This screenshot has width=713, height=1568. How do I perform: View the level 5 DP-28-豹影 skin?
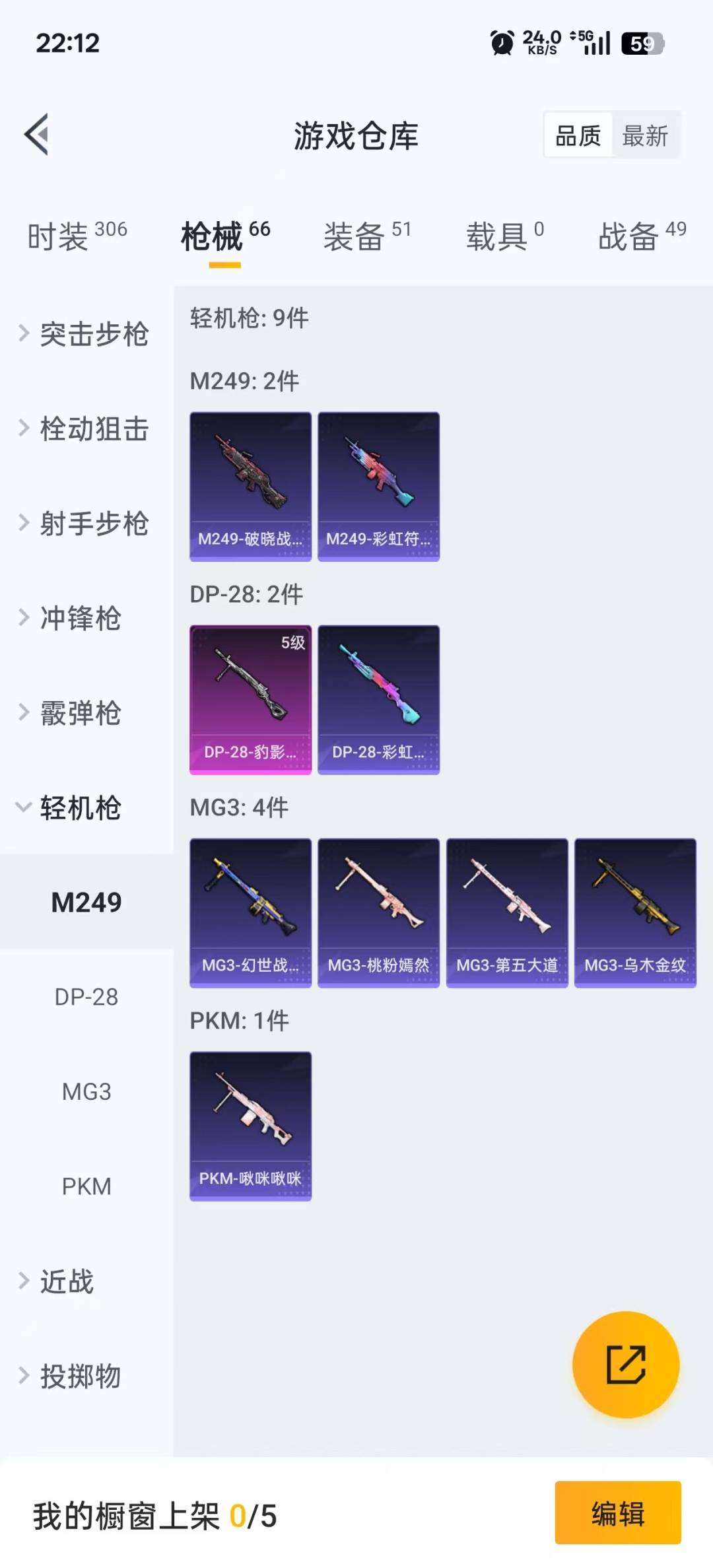[x=250, y=700]
